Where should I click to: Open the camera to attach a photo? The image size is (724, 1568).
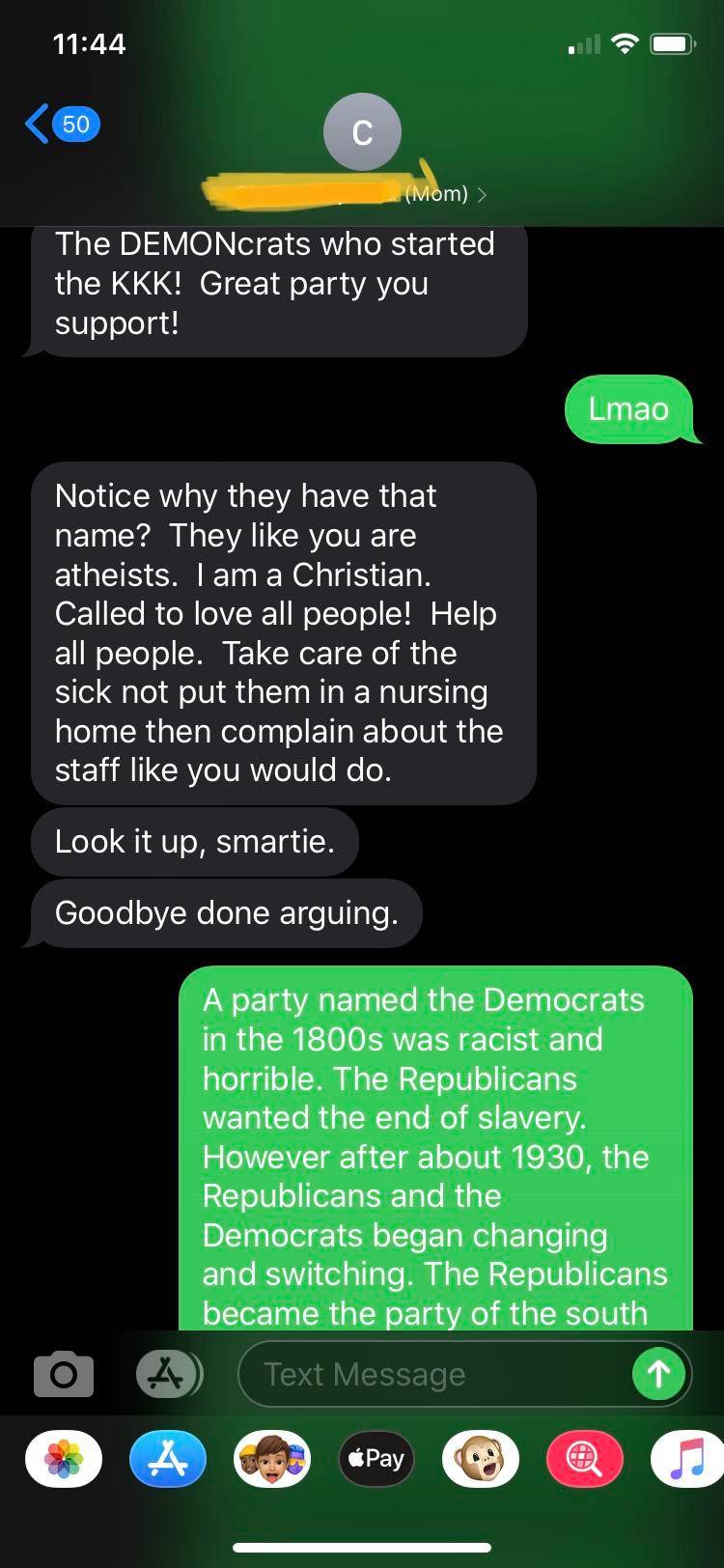click(x=64, y=1374)
